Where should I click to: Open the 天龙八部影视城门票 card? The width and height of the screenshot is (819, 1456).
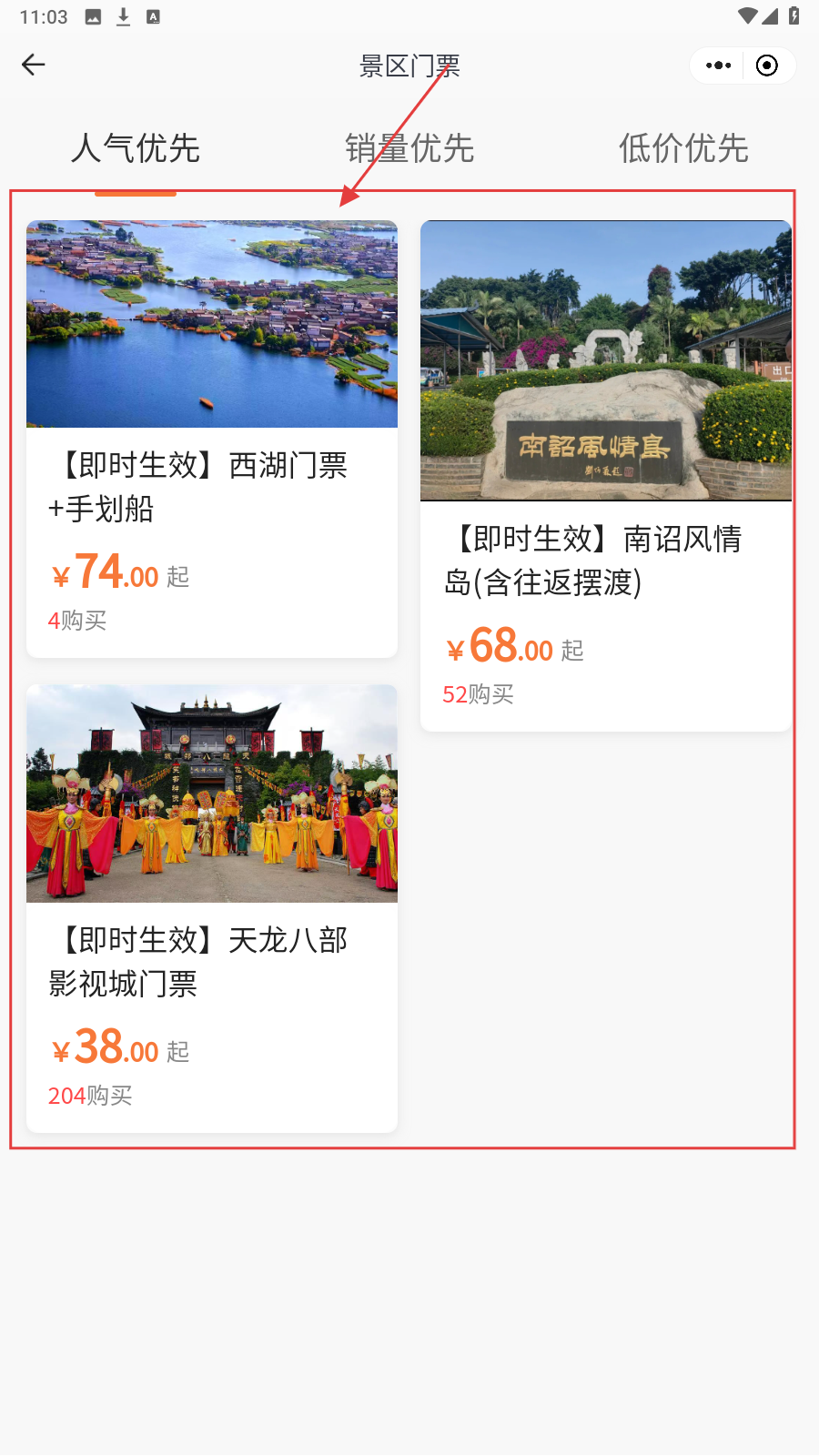[212, 907]
